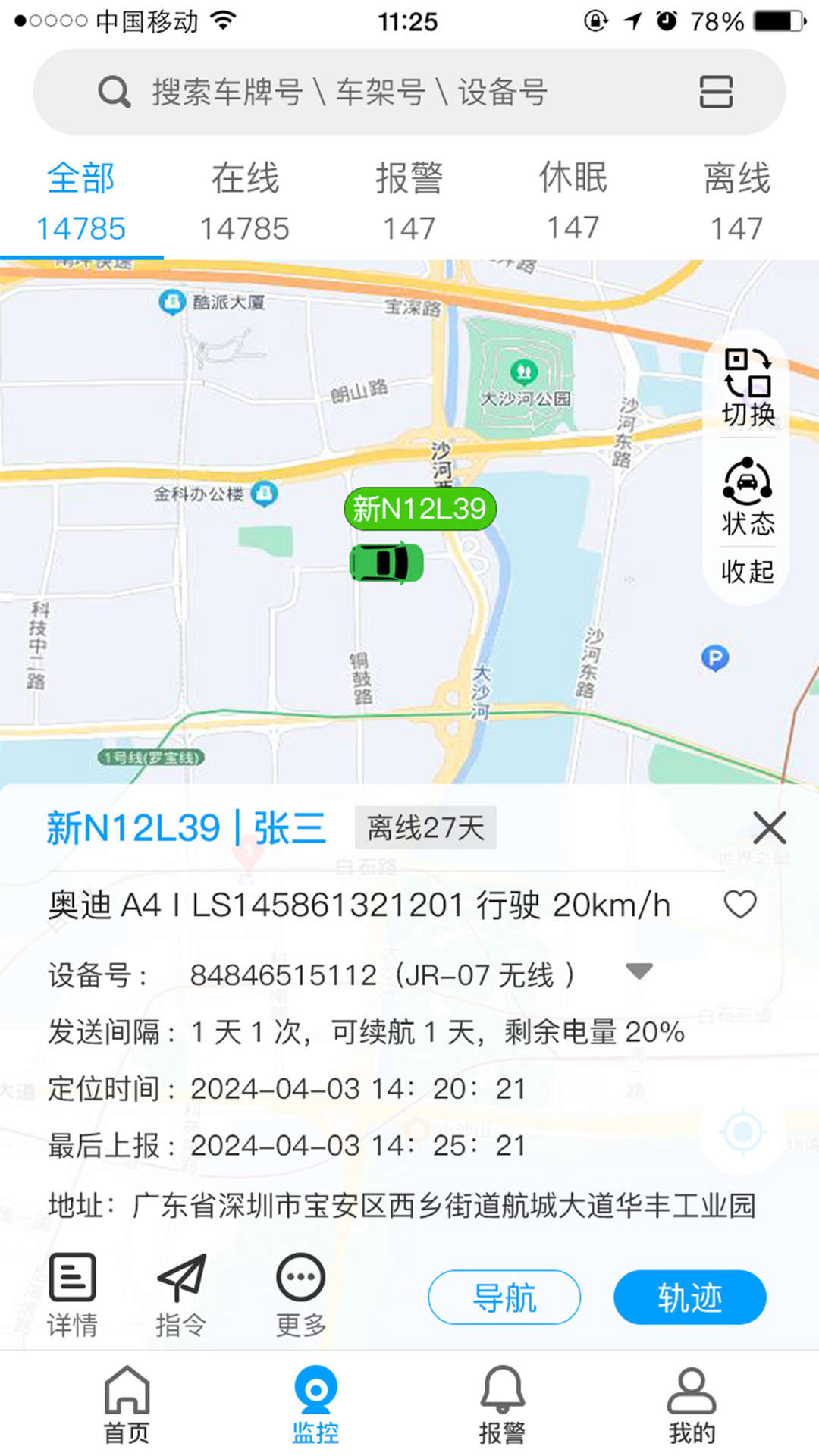Viewport: 819px width, 1456px height.
Task: Expand the device number dropdown arrow
Action: coord(638,971)
